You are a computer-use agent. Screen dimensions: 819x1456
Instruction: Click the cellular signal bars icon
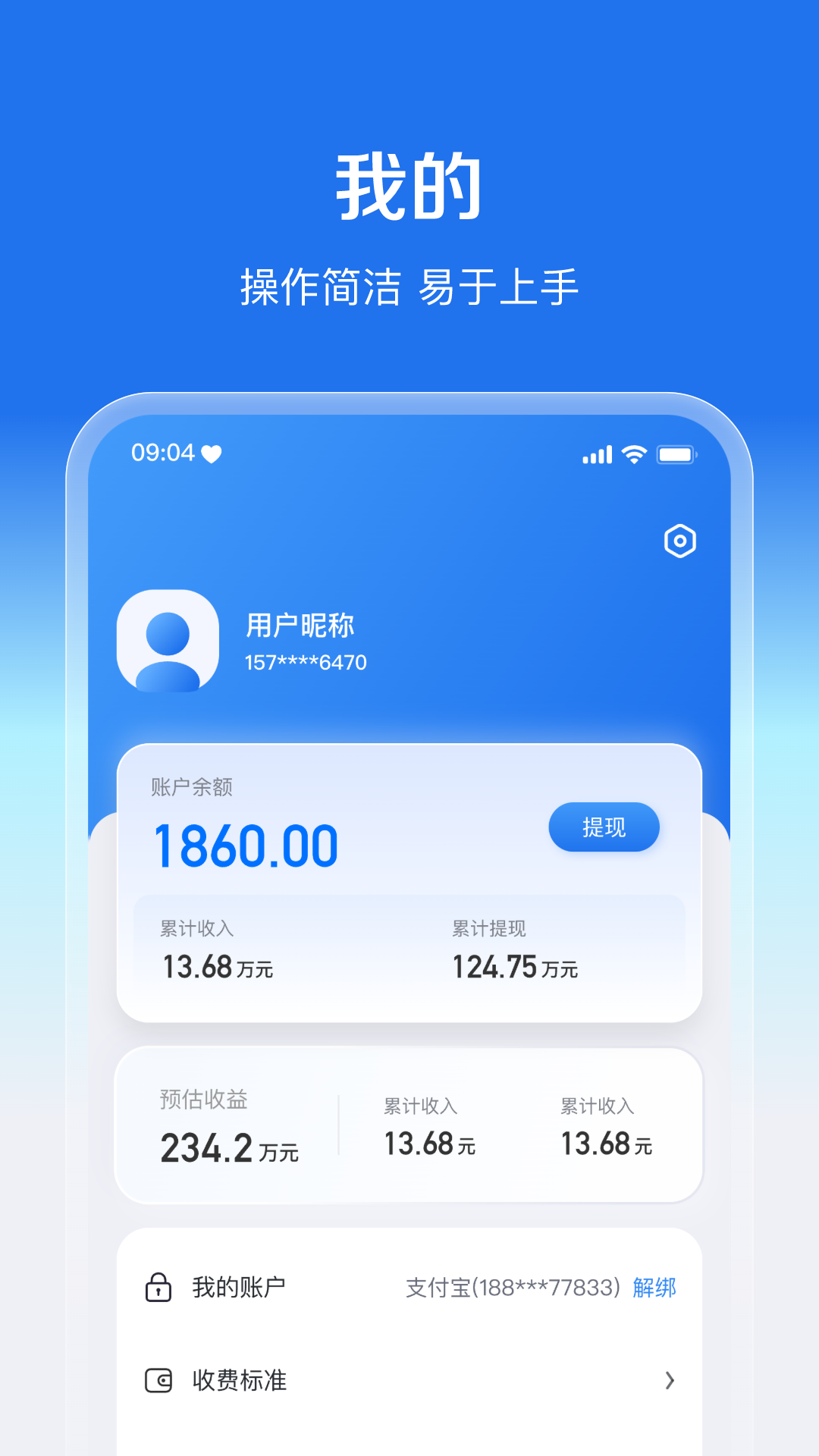(596, 453)
